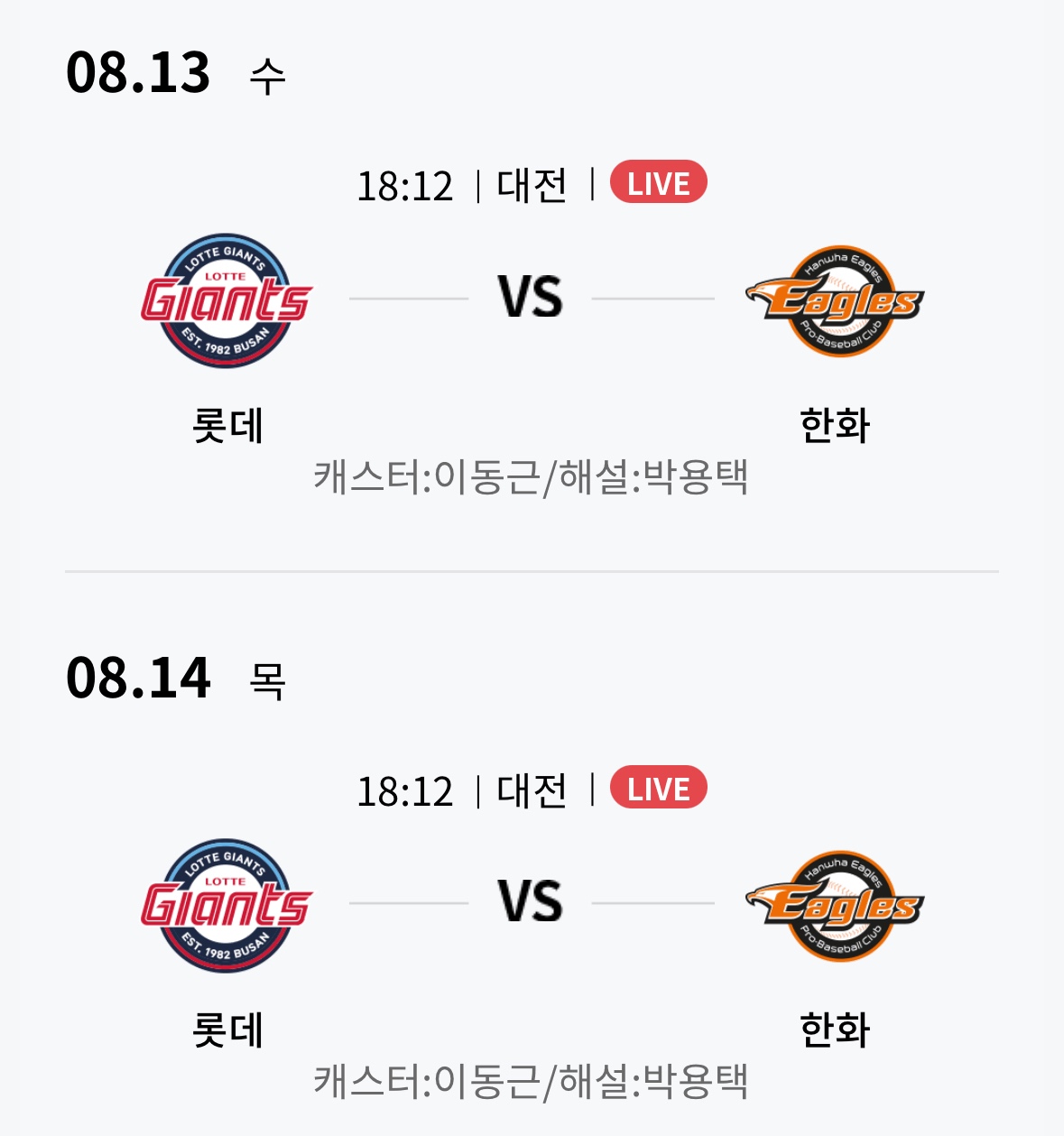Image resolution: width=1064 pixels, height=1136 pixels.
Task: Open the 08.14 롯데 vs 한화 game
Action: 531,903
